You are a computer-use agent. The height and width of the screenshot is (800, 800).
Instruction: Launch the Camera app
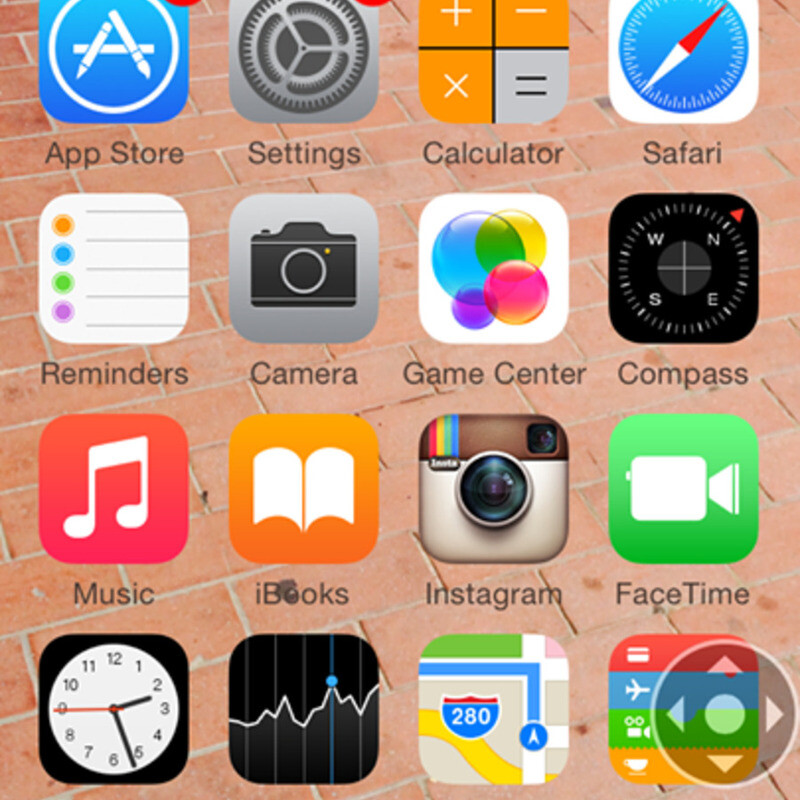(304, 268)
